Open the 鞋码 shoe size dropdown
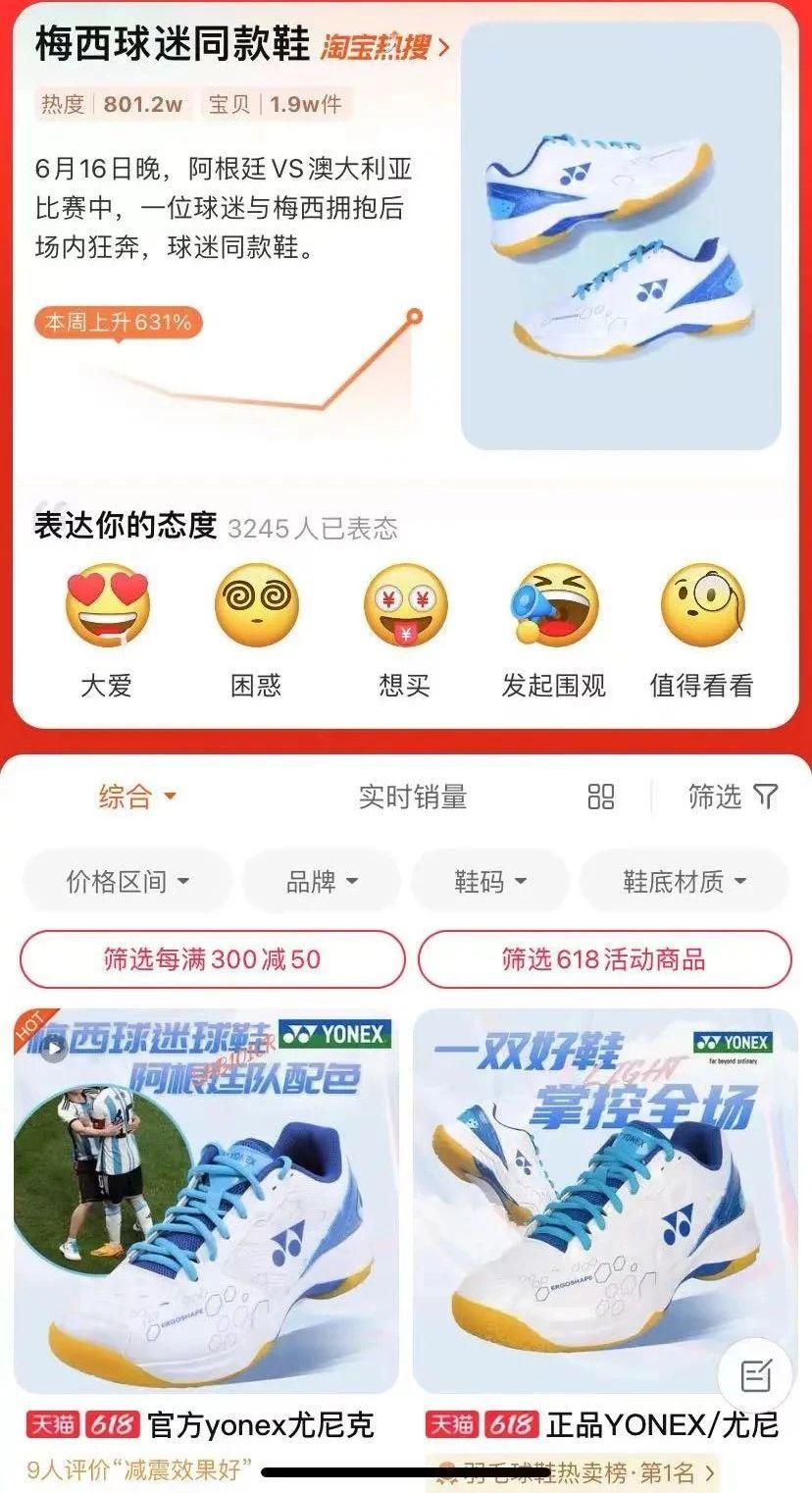The width and height of the screenshot is (812, 1493). point(489,881)
